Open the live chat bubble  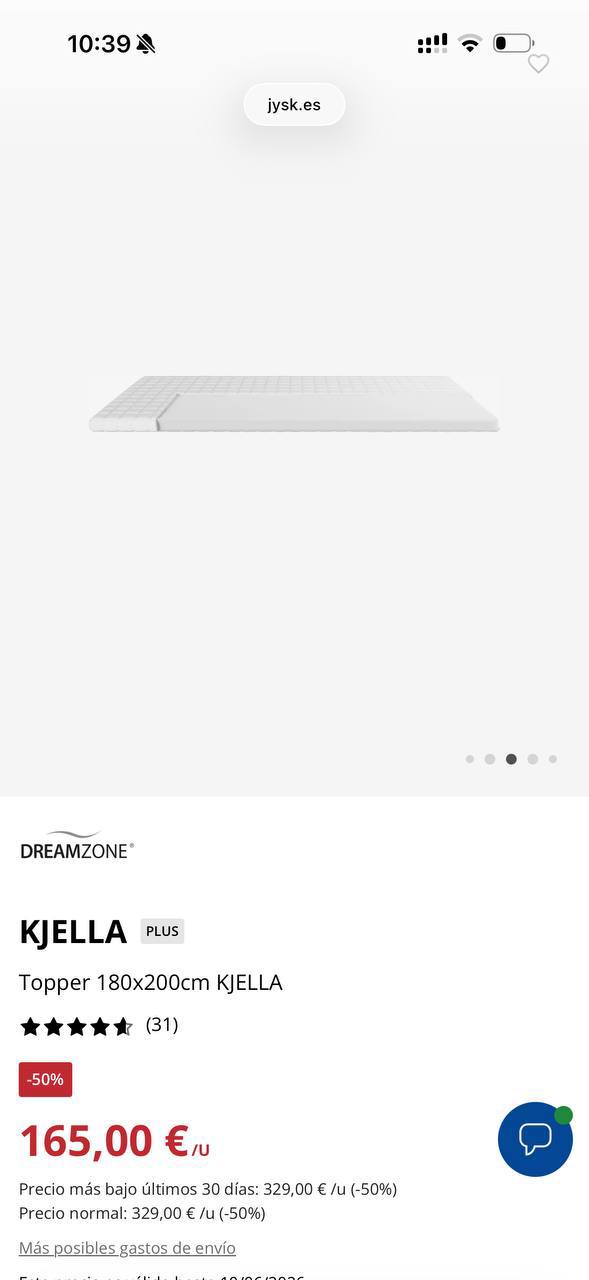point(535,1139)
